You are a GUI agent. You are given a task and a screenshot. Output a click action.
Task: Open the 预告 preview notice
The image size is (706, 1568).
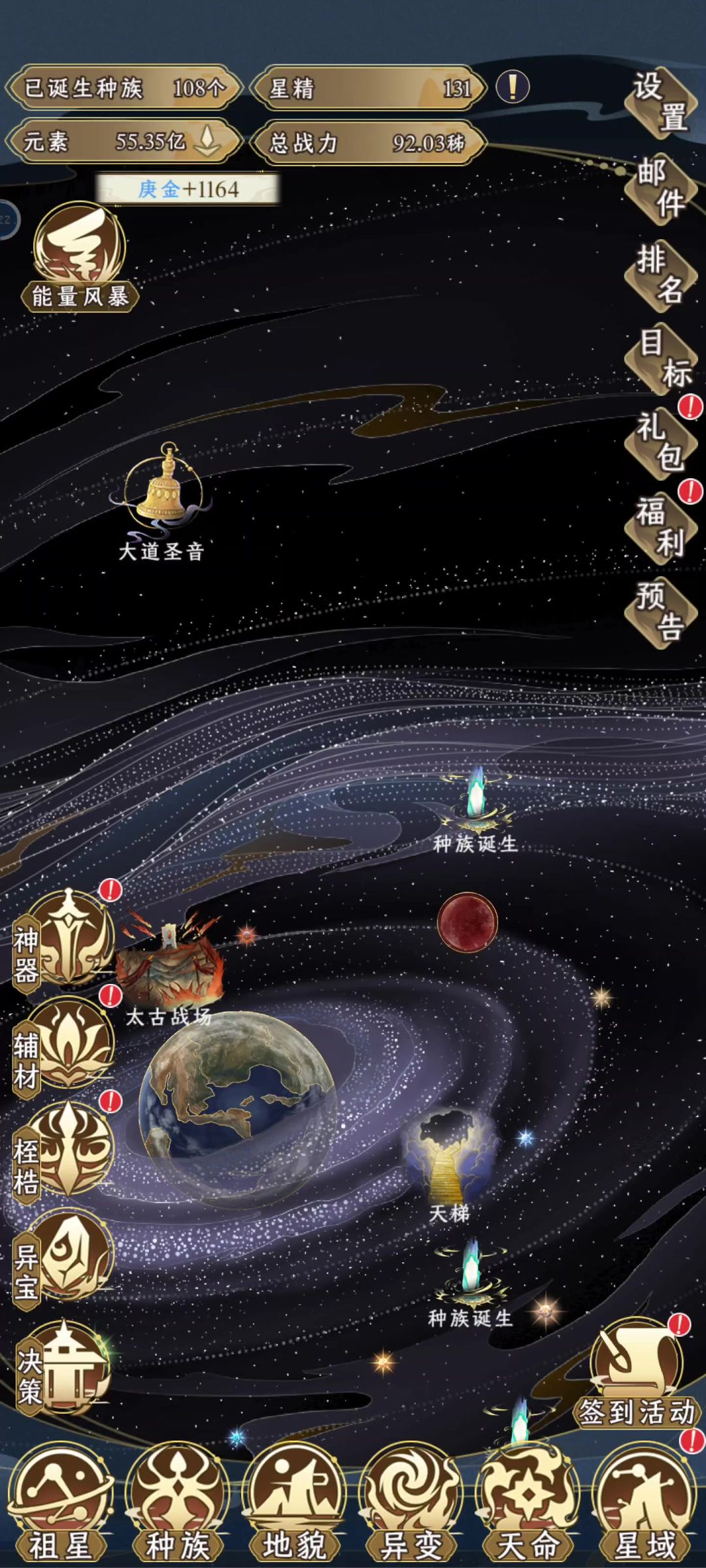660,611
